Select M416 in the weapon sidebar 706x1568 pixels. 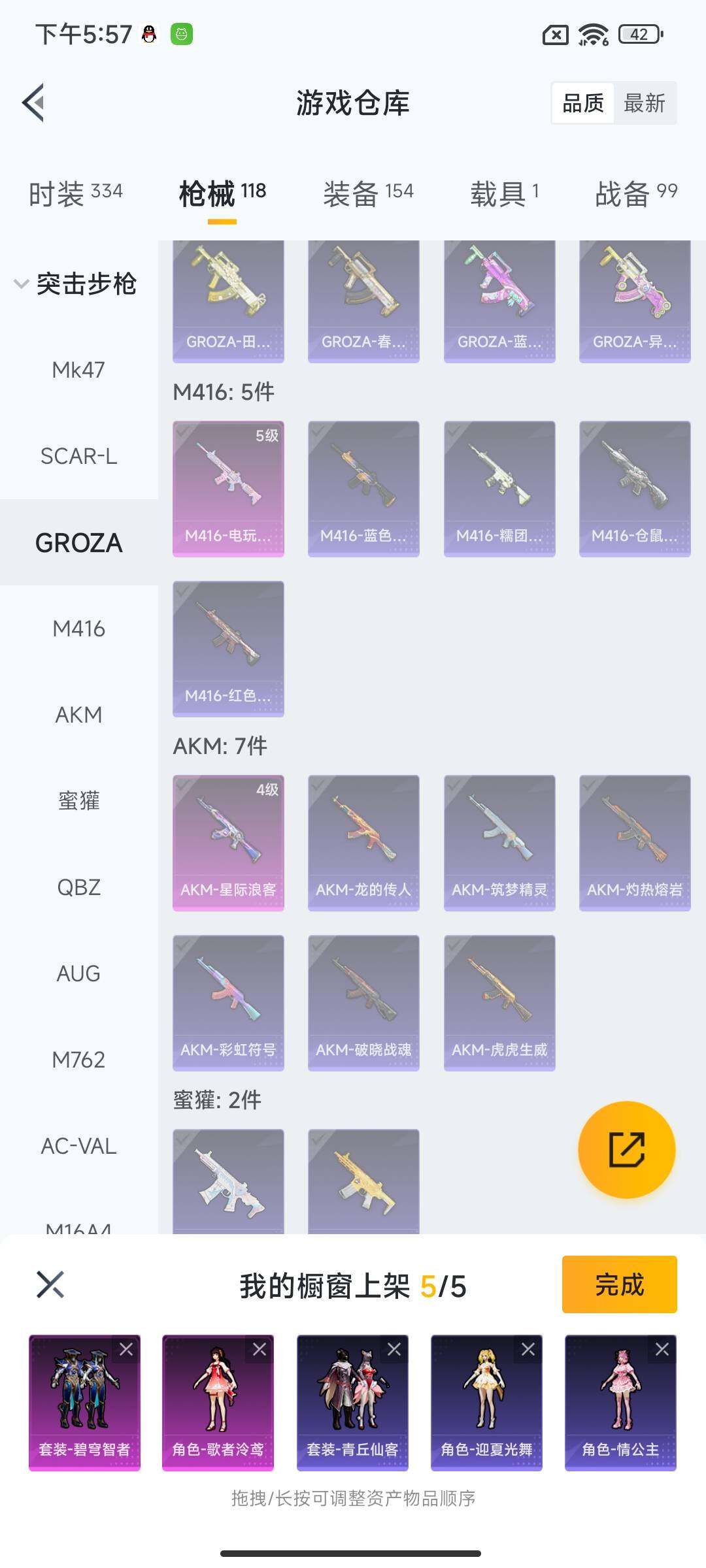click(78, 629)
